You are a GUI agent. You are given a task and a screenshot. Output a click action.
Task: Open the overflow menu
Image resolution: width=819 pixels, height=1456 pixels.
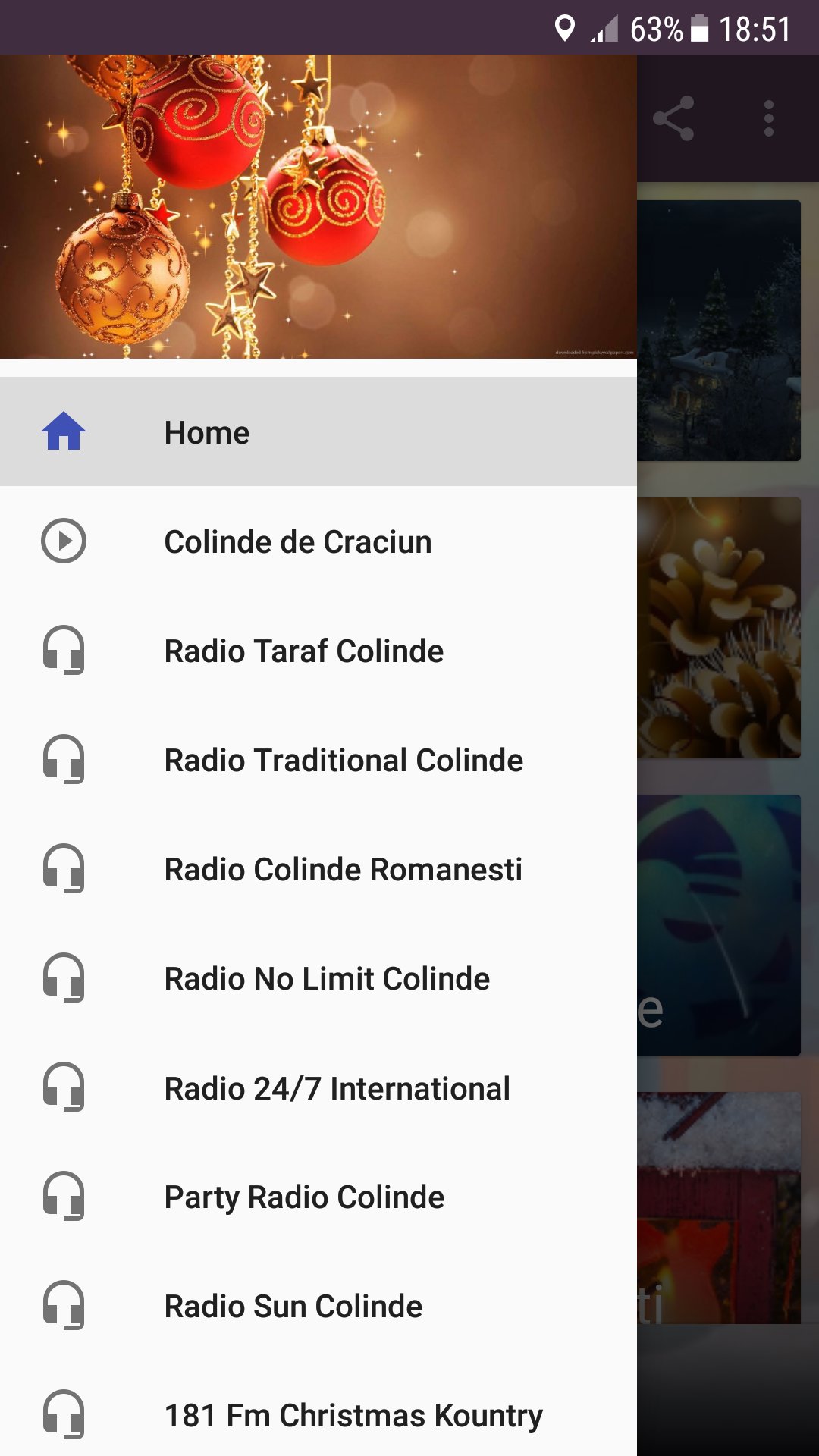[x=769, y=118]
